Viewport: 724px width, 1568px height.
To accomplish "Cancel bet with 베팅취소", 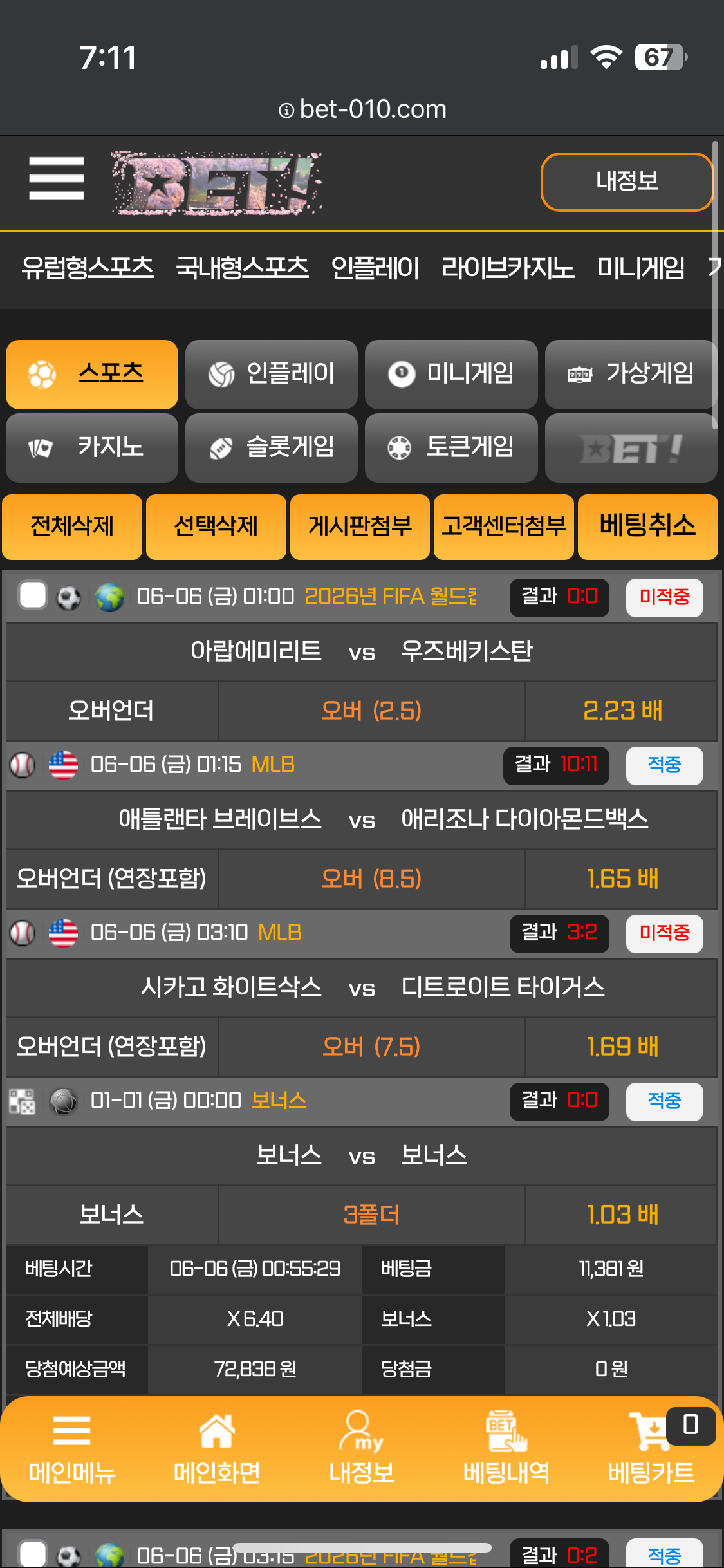I will (x=647, y=527).
